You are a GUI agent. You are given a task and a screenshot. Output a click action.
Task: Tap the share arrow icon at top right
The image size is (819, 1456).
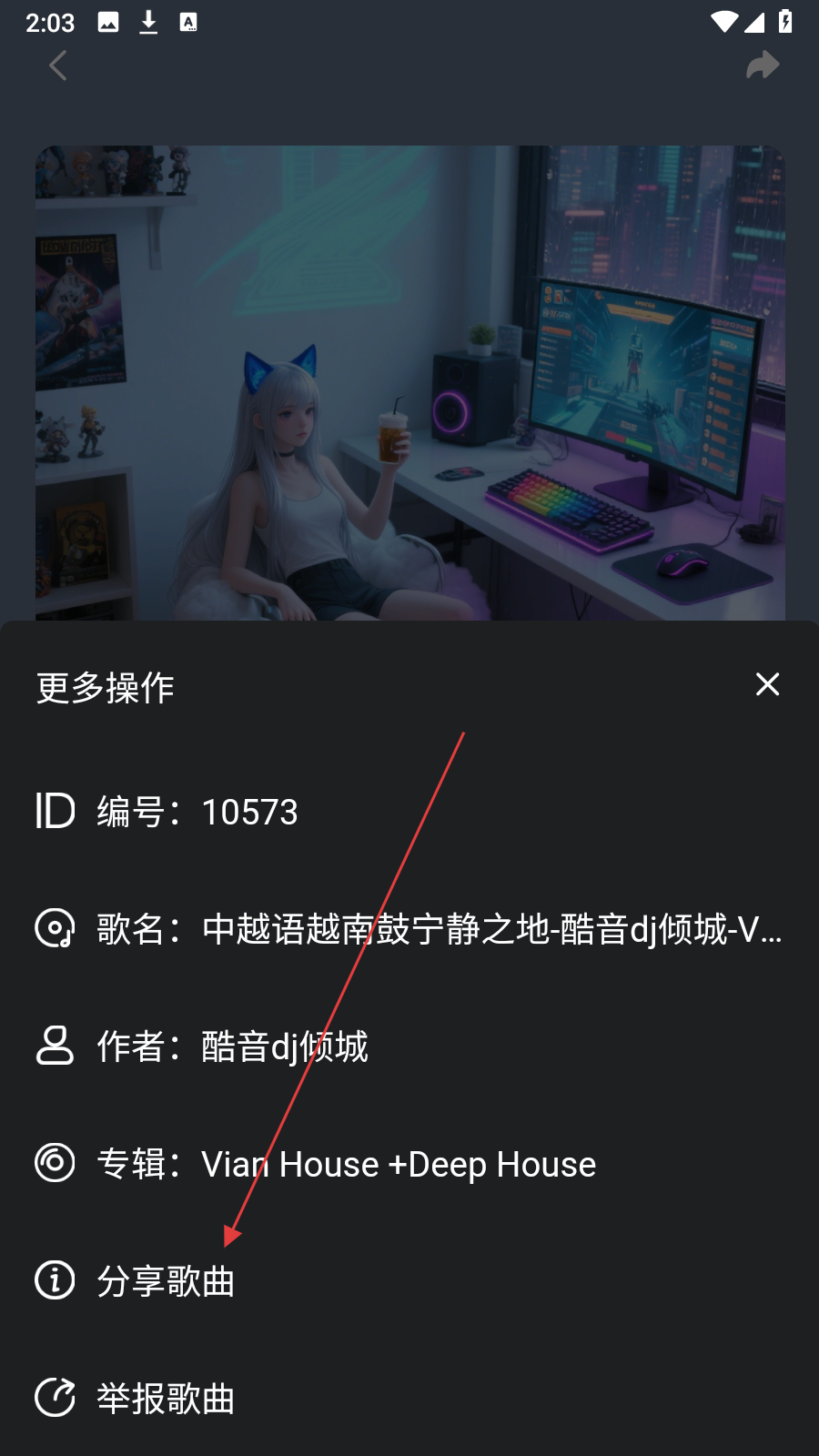point(763,66)
